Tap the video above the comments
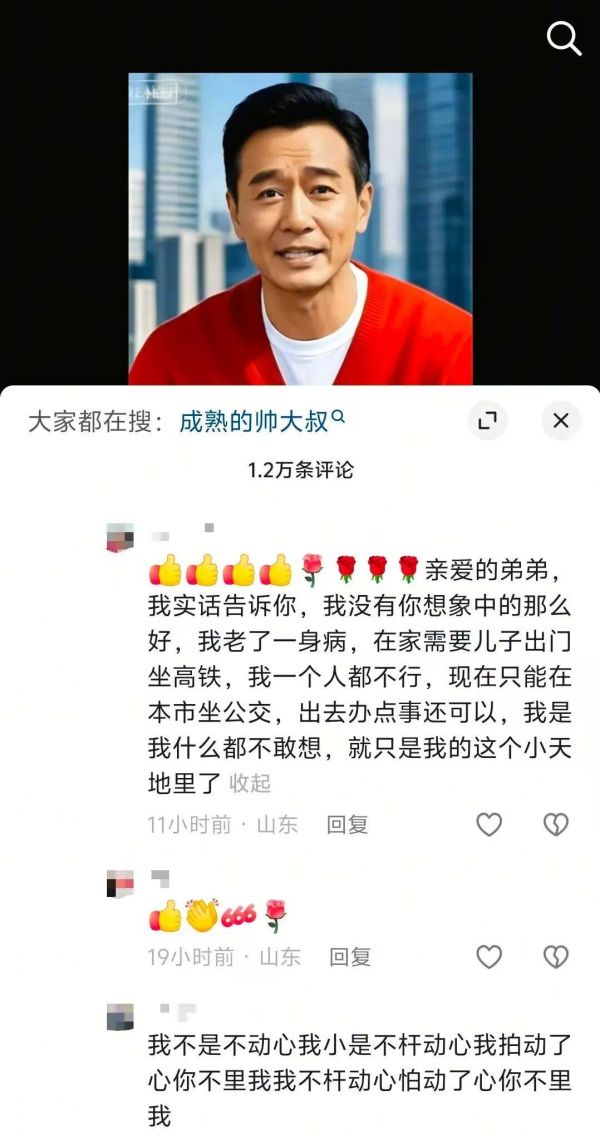 (300, 228)
